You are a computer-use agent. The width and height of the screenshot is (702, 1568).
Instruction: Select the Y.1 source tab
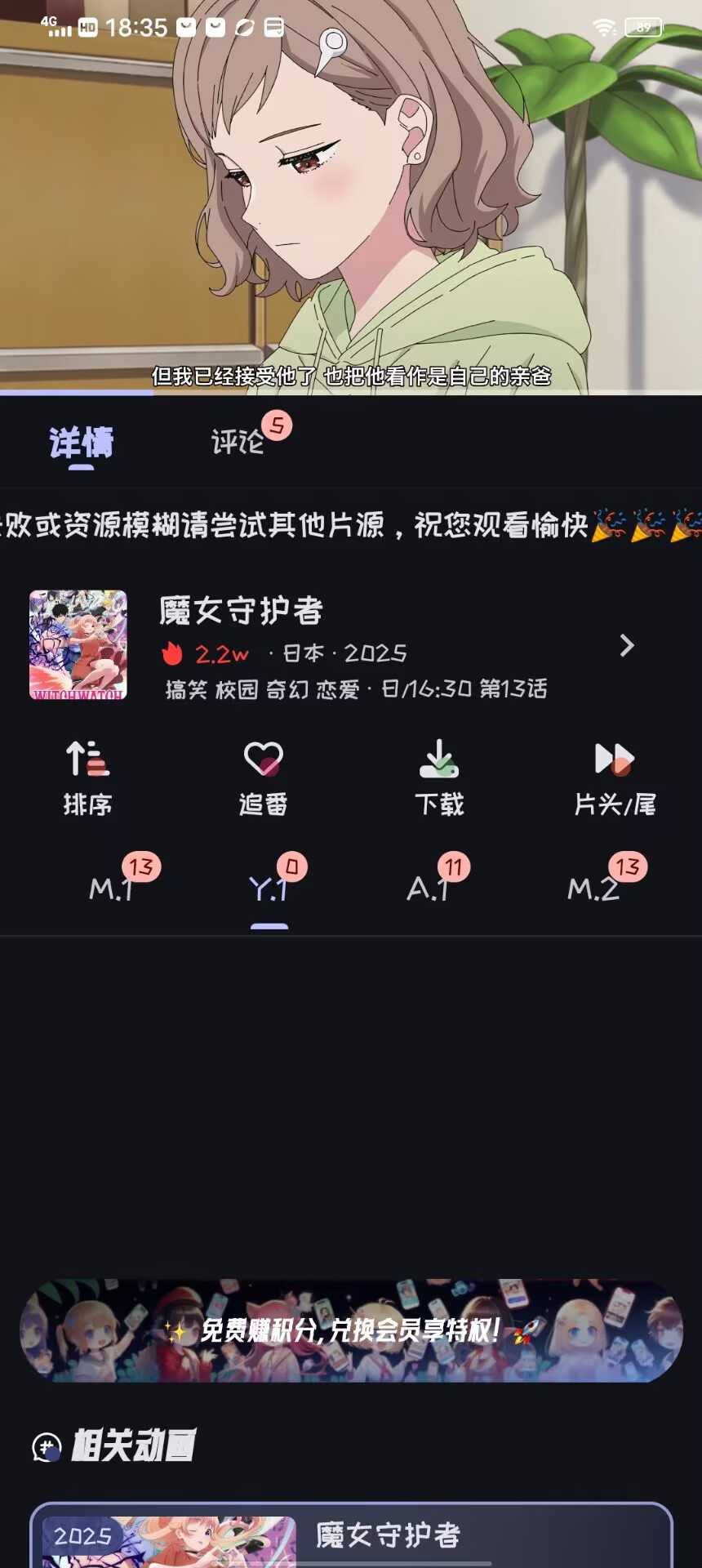click(269, 888)
